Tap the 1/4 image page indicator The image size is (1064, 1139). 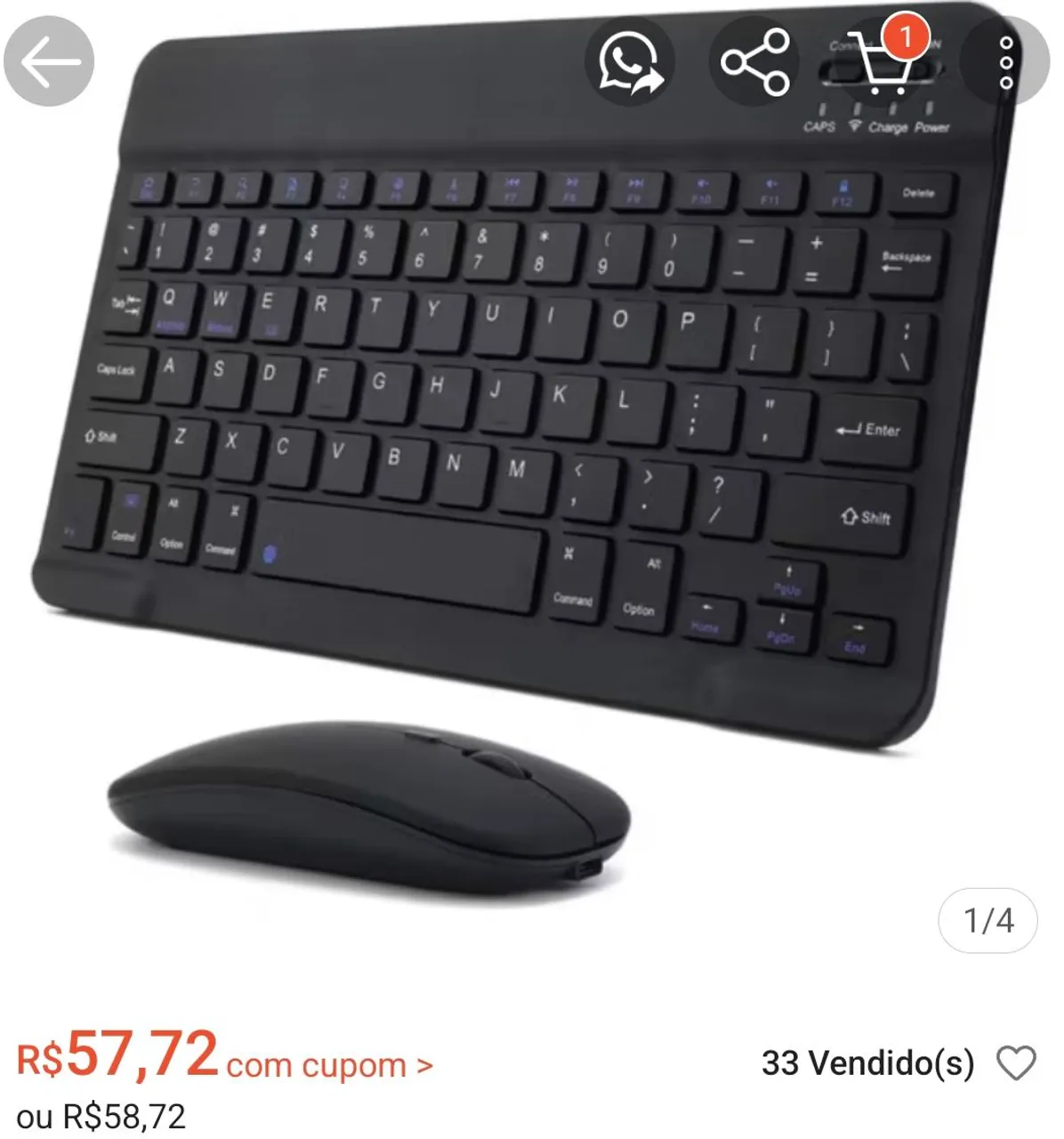[x=988, y=920]
